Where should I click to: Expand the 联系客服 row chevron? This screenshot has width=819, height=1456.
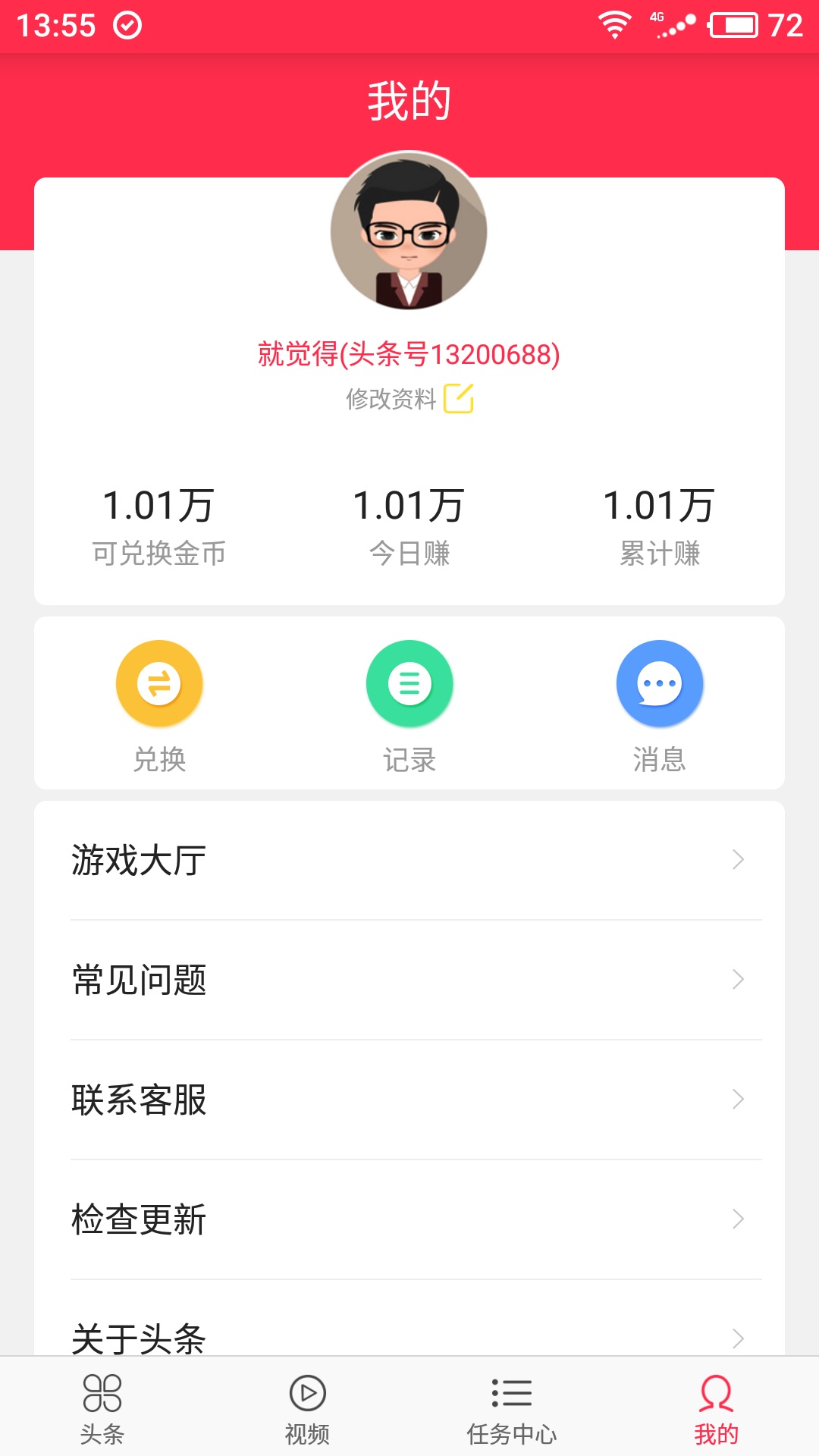(736, 1100)
